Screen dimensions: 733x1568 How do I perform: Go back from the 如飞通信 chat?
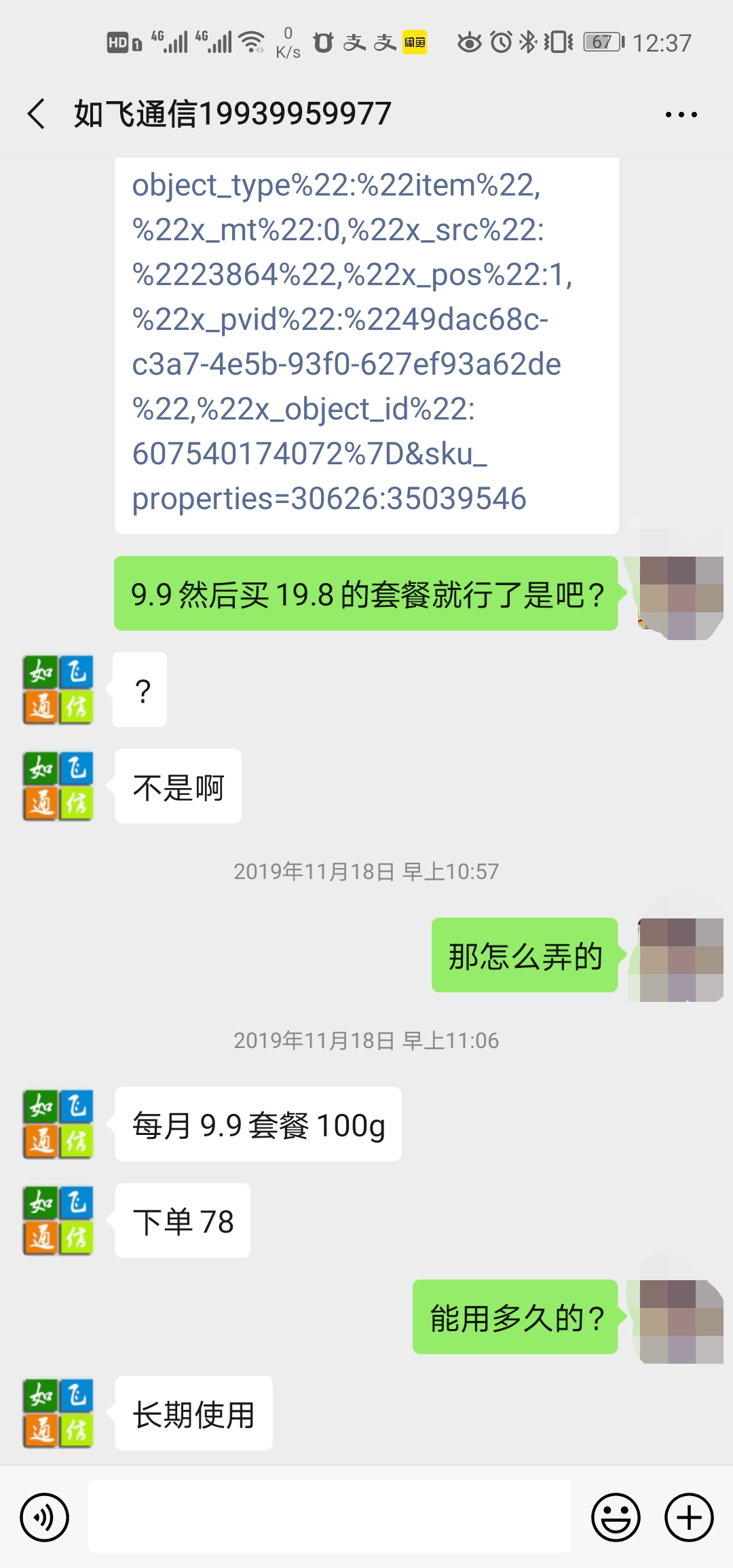(x=37, y=113)
